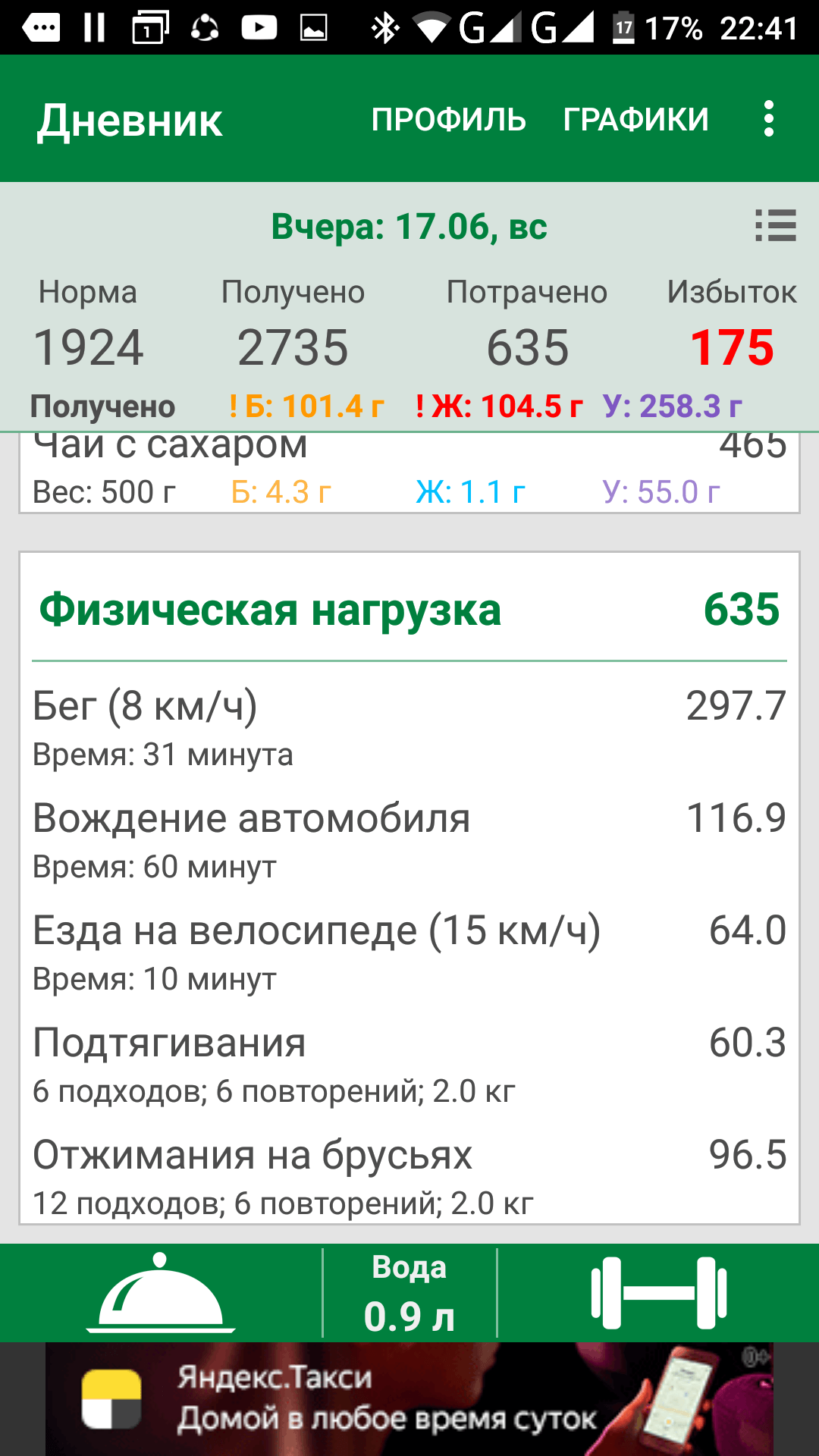Open the Вода 0.9 л water tracker
The width and height of the screenshot is (819, 1456).
[409, 1294]
